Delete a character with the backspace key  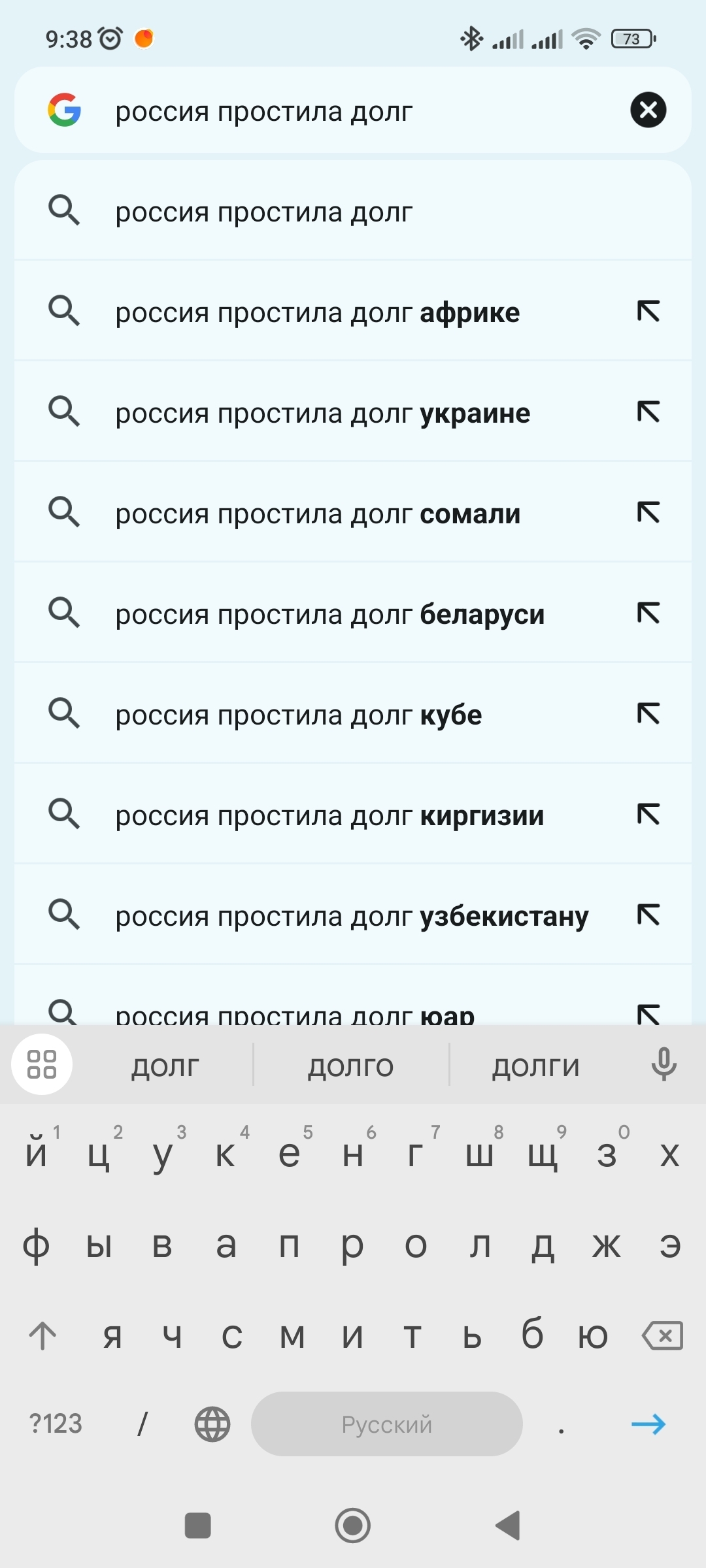tap(663, 1335)
